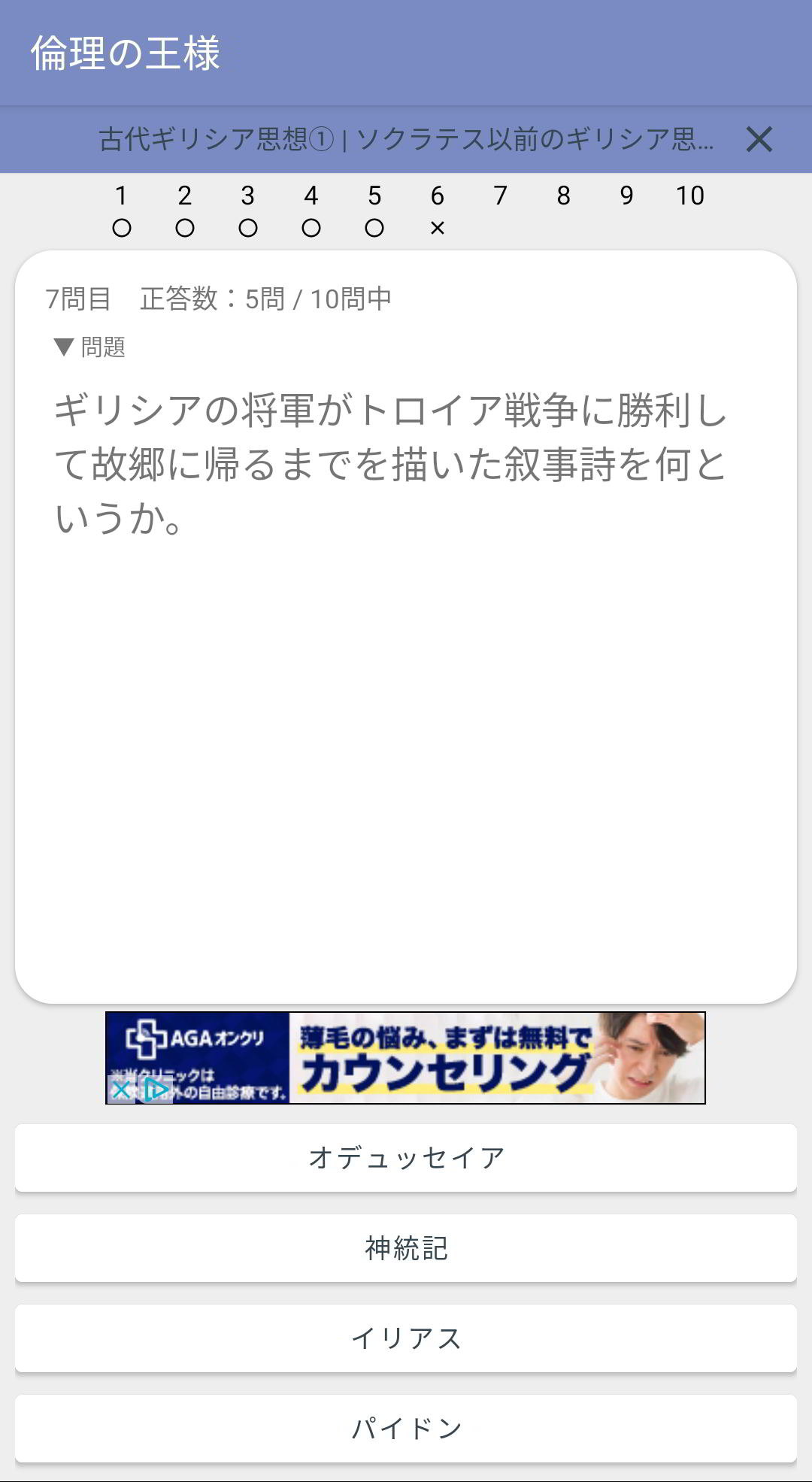The height and width of the screenshot is (1482, 812).
Task: Select the answer オデュッセイア
Action: pyautogui.click(x=406, y=1157)
